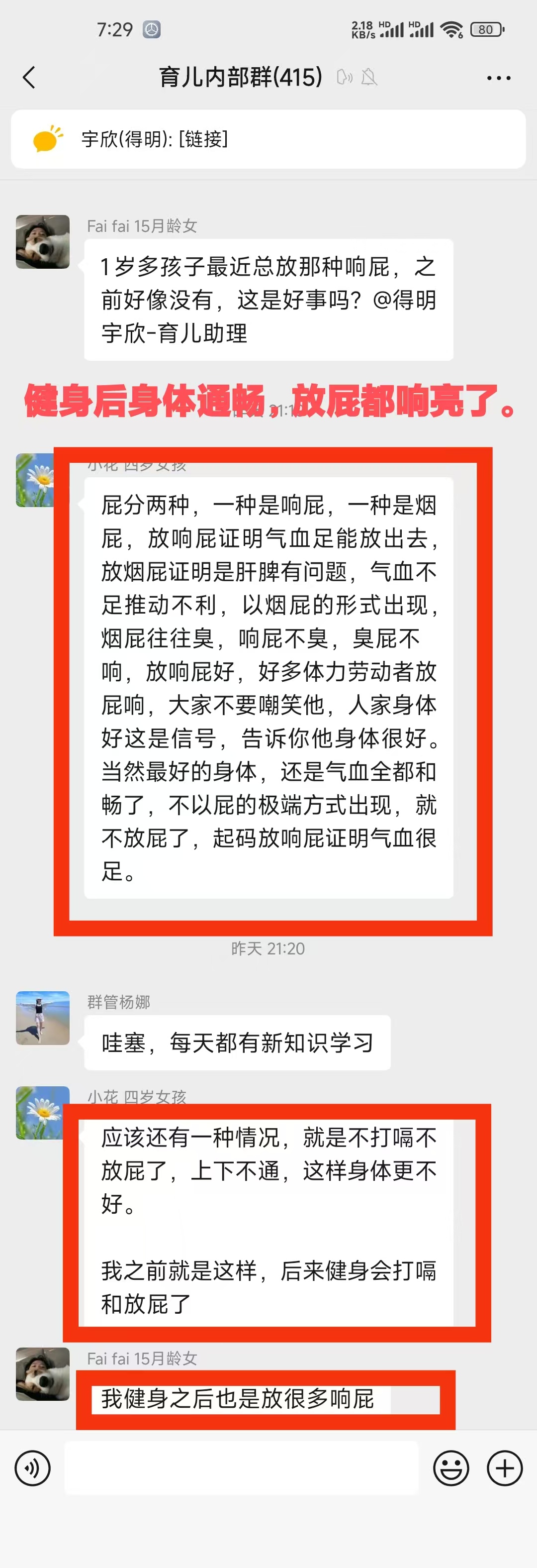Go back from the 育儿内部群 chat
Viewport: 537px width, 1568px height.
pyautogui.click(x=28, y=77)
